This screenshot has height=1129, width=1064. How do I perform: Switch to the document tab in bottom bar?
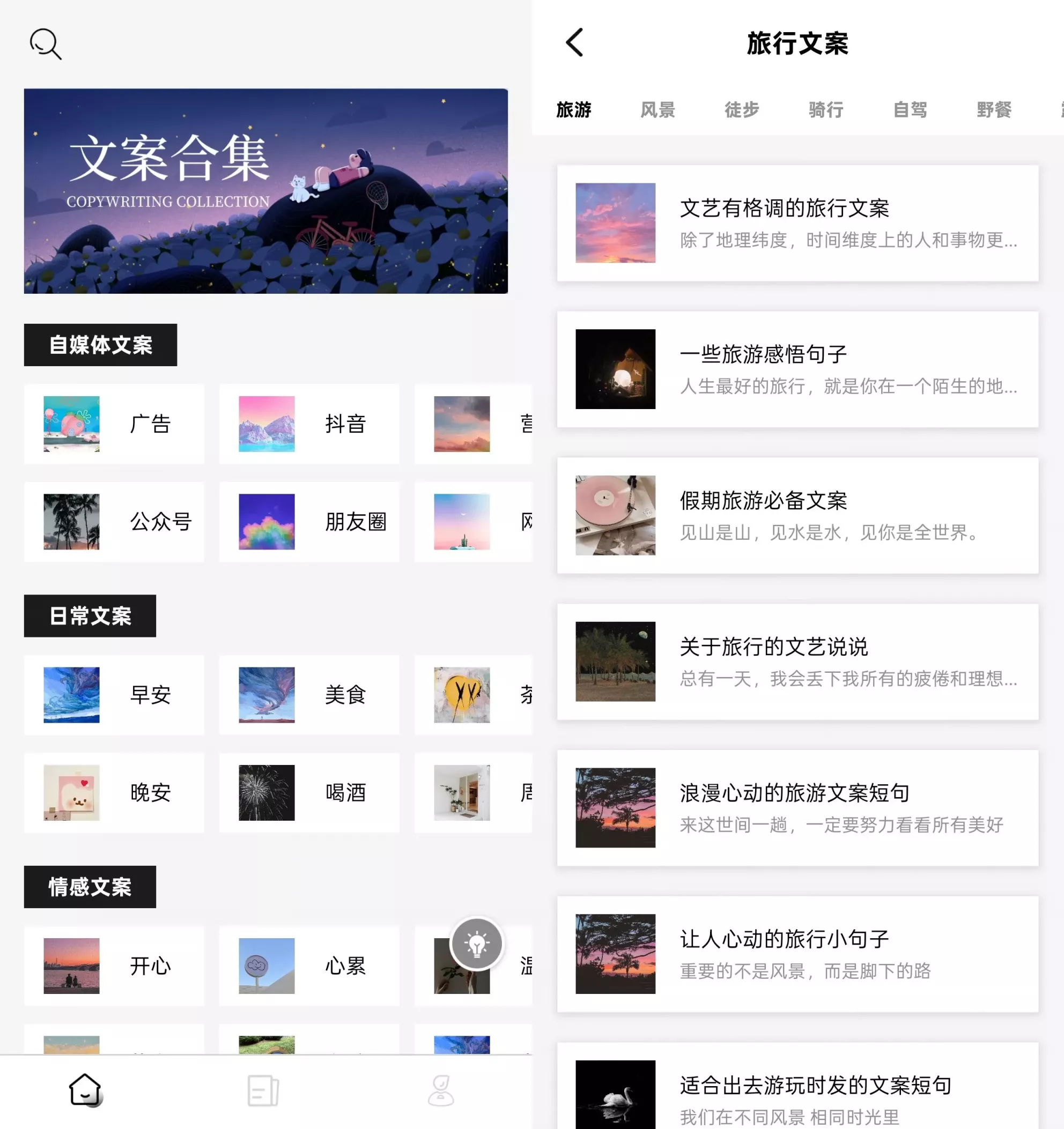[x=263, y=1090]
